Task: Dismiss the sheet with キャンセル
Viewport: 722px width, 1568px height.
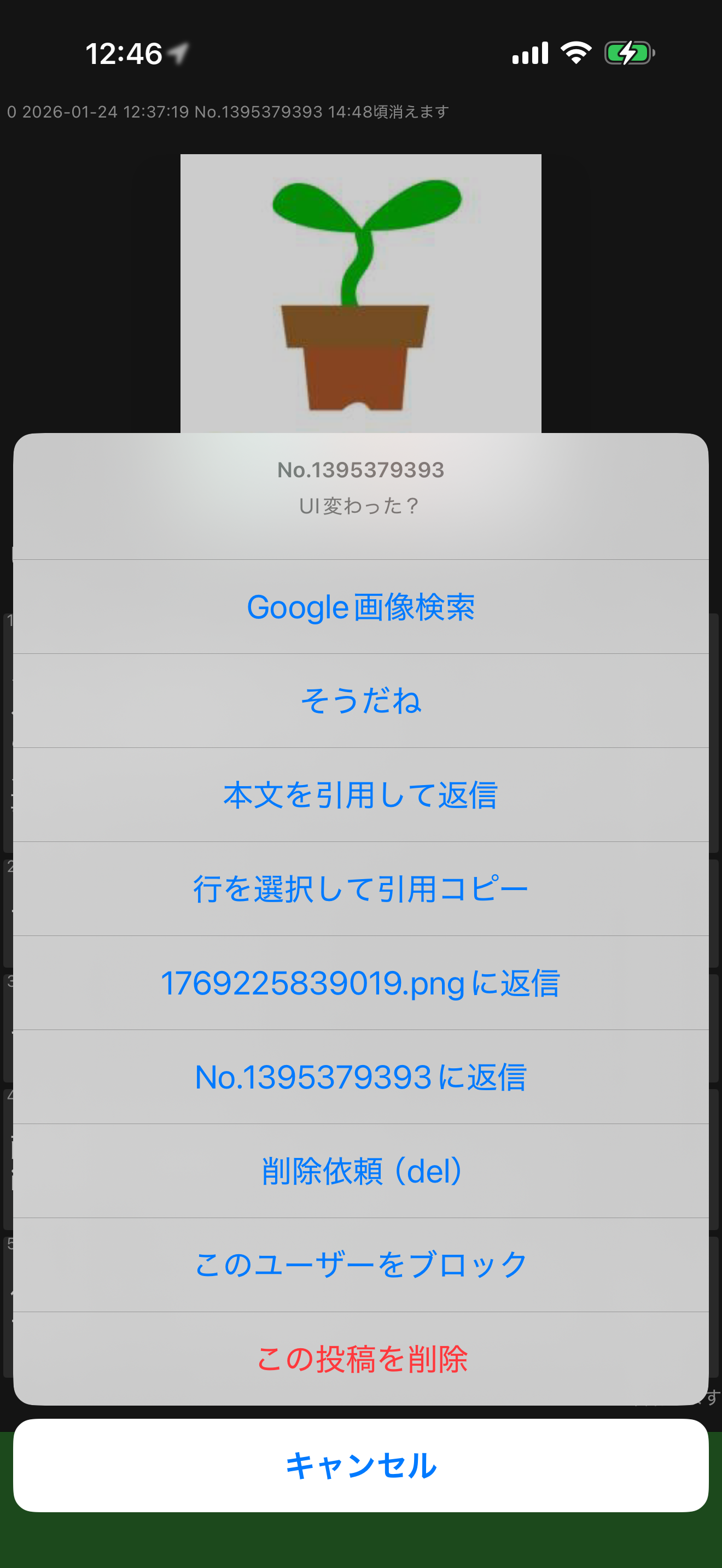Action: tap(361, 1465)
